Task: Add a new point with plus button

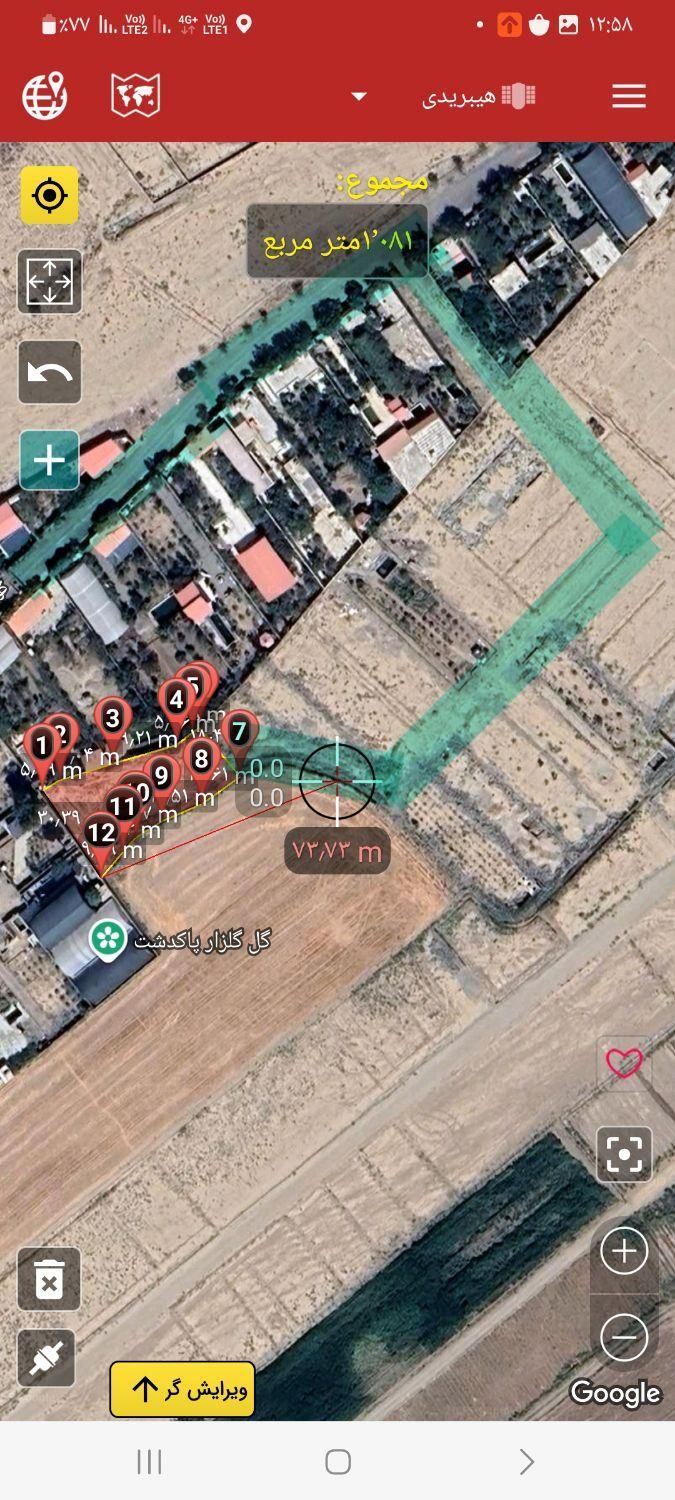Action: click(x=49, y=461)
